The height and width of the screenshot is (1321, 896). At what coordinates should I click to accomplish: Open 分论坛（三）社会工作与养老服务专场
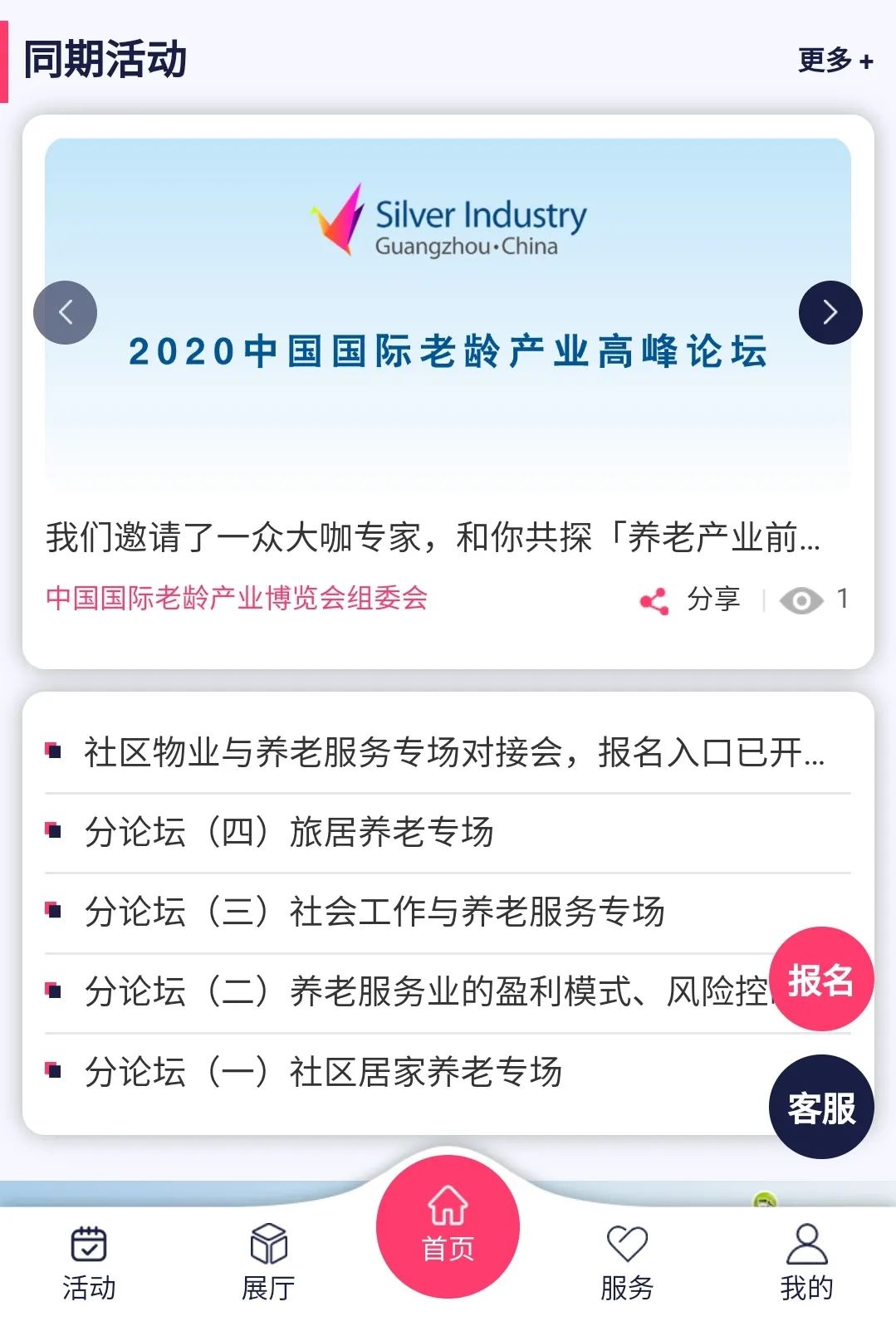(x=374, y=912)
